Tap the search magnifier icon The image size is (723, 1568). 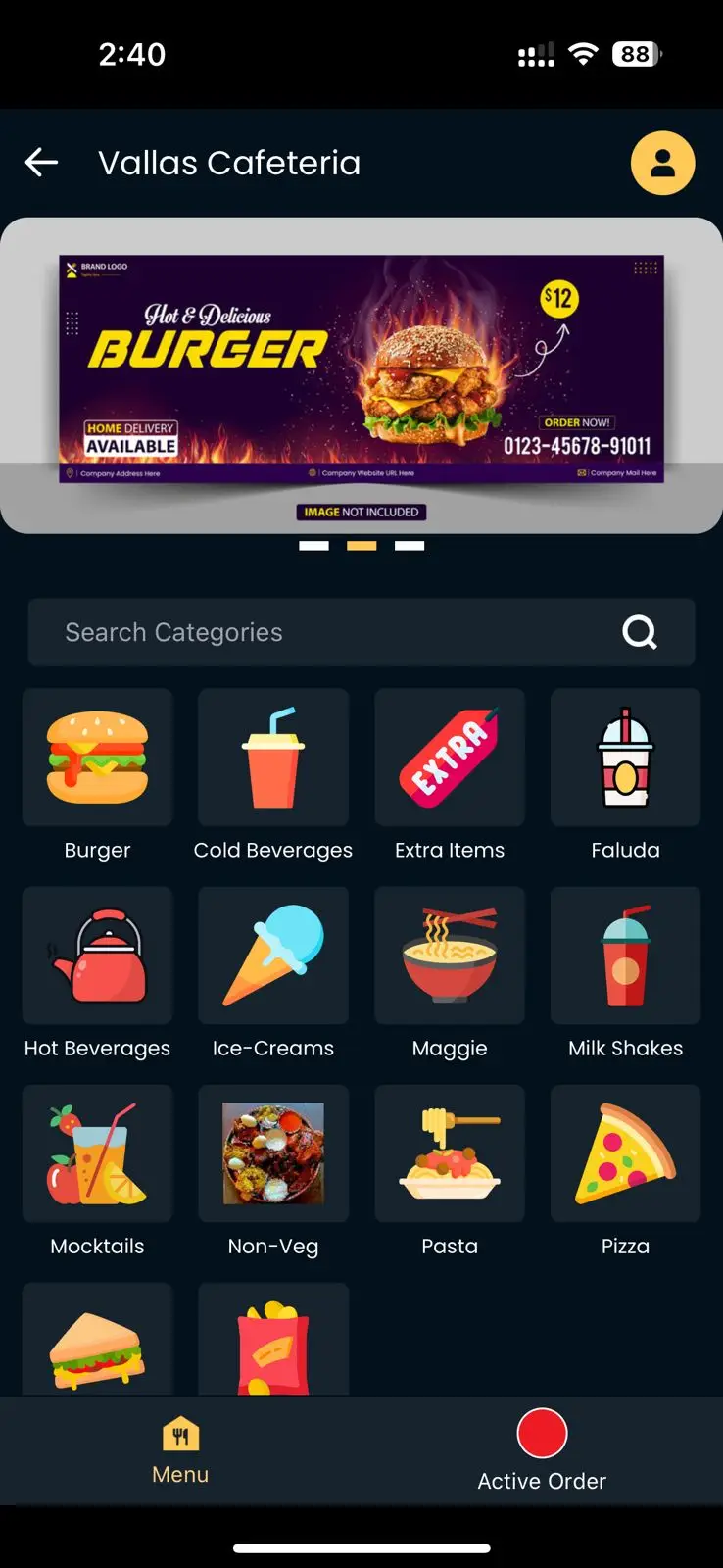click(x=639, y=632)
